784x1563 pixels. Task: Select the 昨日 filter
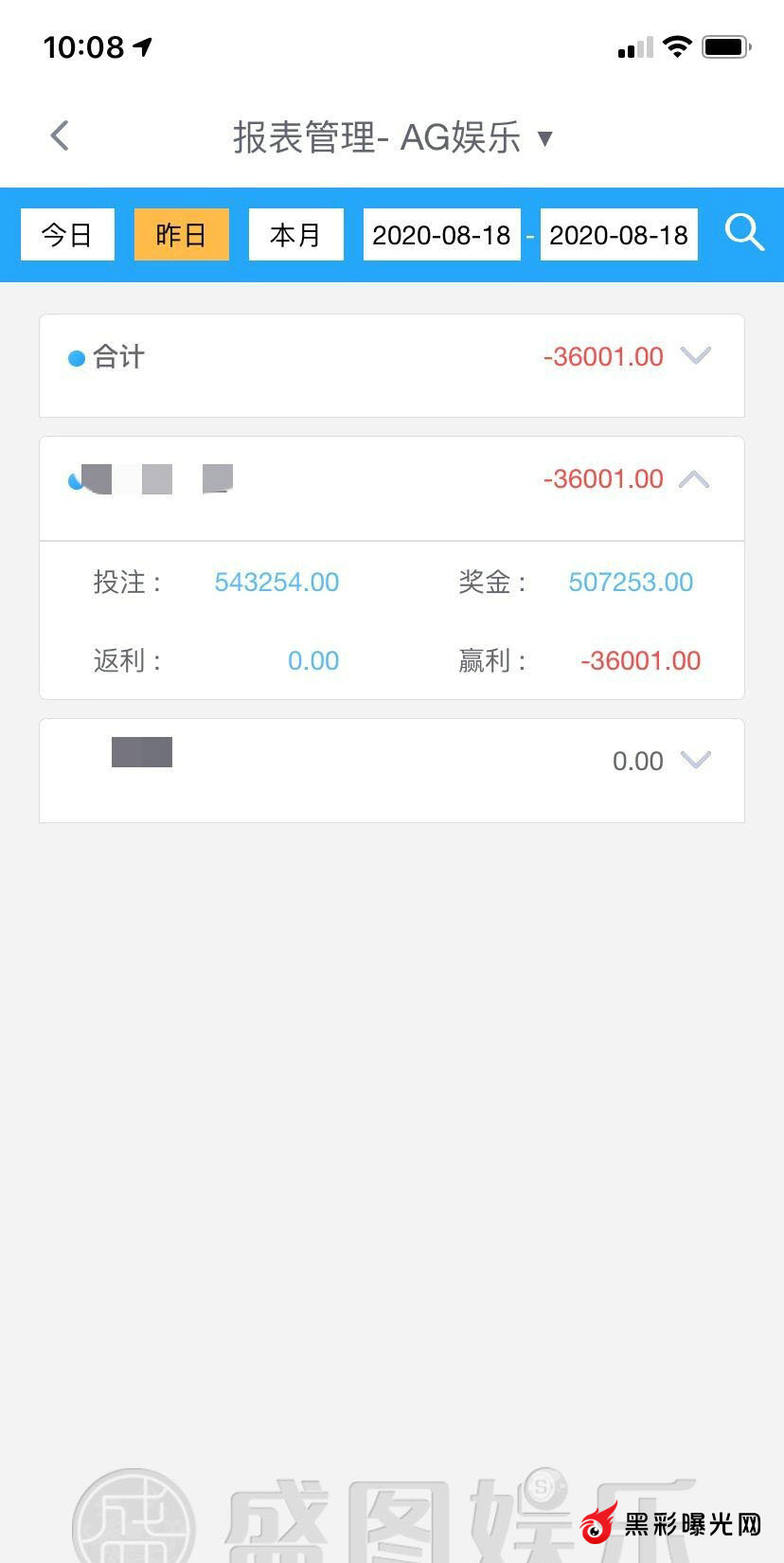pos(182,235)
